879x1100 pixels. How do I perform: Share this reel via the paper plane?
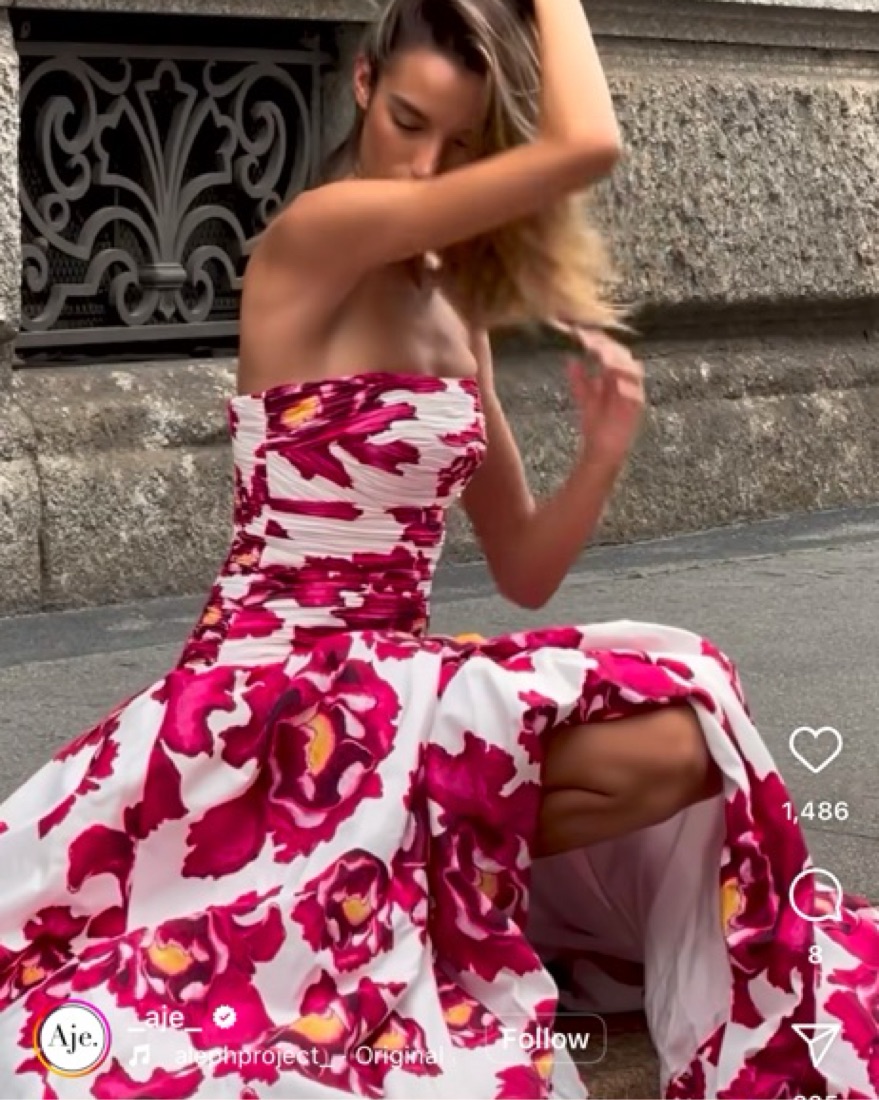[x=816, y=1042]
